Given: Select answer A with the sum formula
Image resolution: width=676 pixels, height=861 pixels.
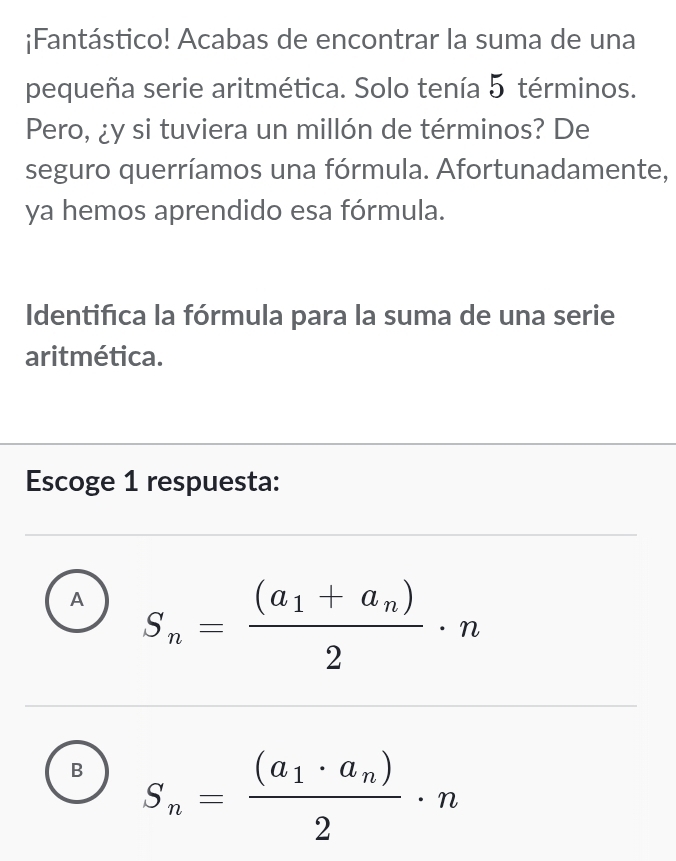Looking at the screenshot, I should [x=76, y=600].
